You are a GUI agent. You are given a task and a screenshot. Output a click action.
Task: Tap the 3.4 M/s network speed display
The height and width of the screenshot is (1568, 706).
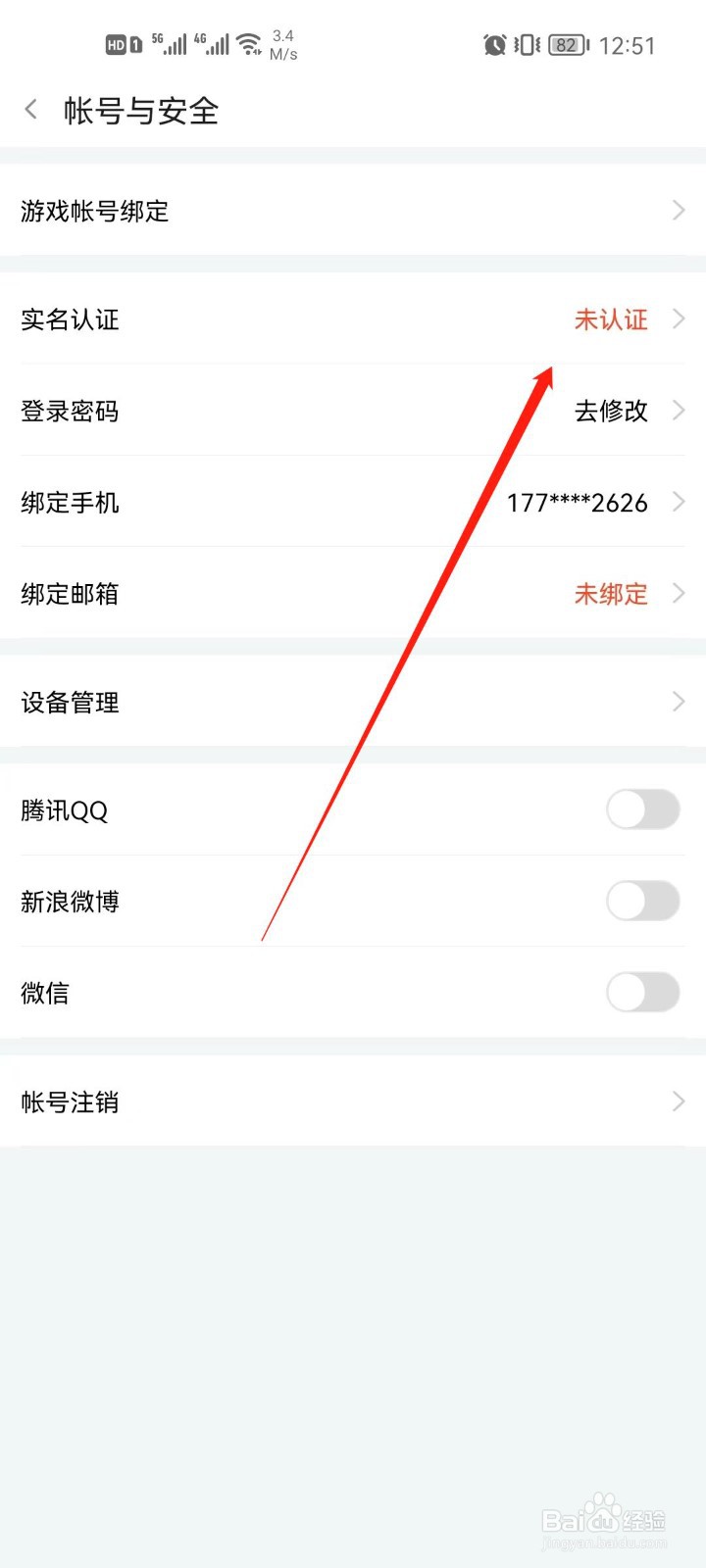pyautogui.click(x=282, y=43)
